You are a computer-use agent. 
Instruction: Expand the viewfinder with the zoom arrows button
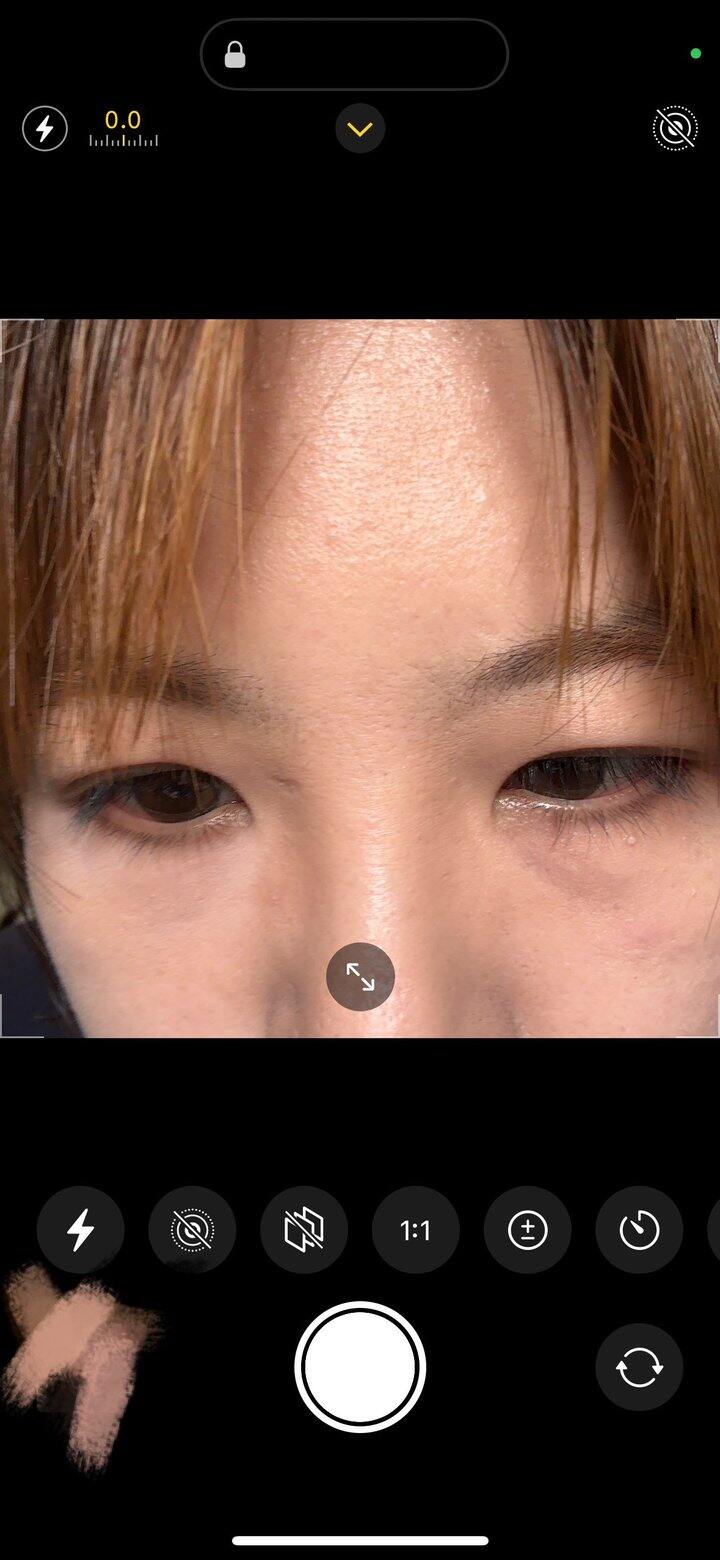click(360, 976)
